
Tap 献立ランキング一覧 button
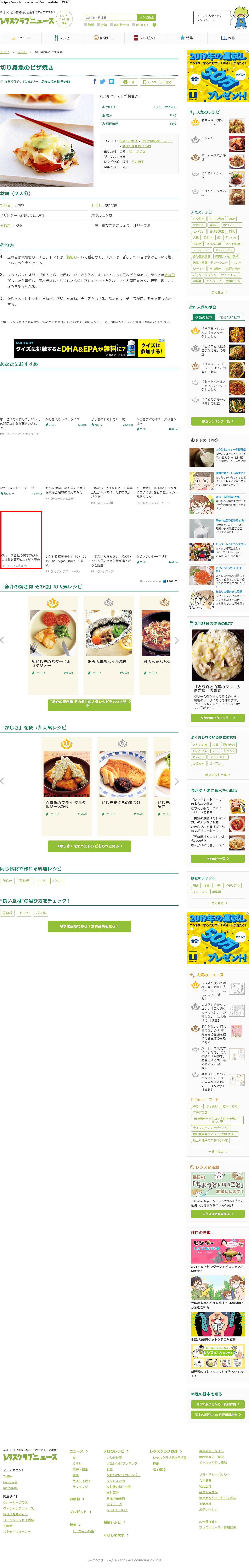pyautogui.click(x=217, y=421)
